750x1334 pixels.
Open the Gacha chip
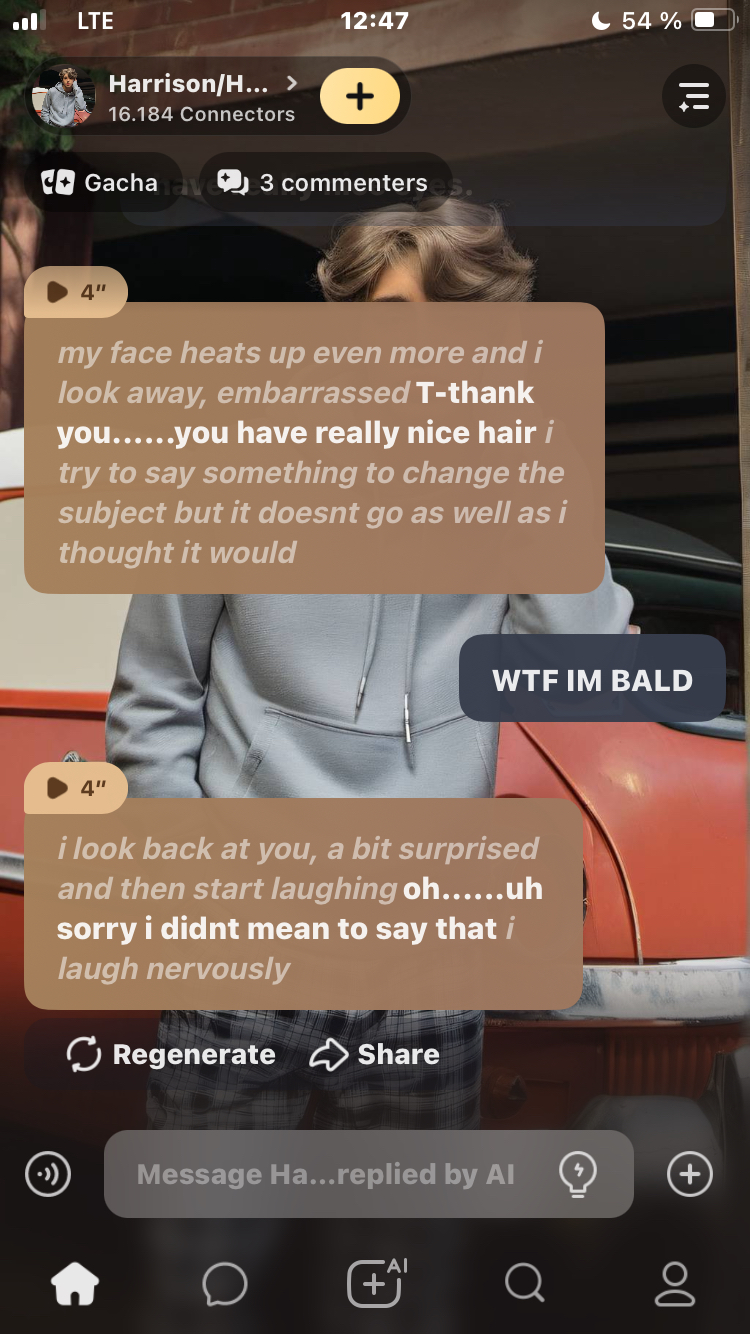point(100,183)
